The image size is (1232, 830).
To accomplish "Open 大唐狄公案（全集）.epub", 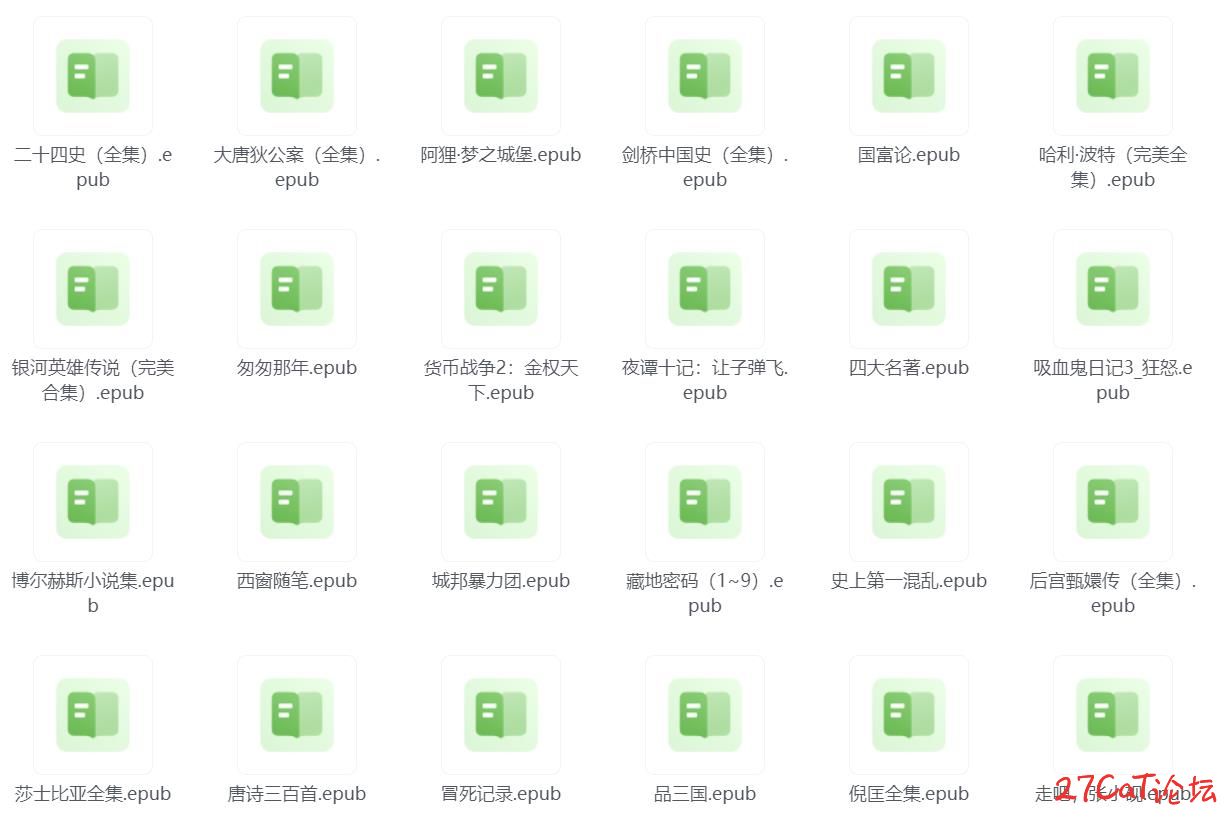I will pos(297,76).
